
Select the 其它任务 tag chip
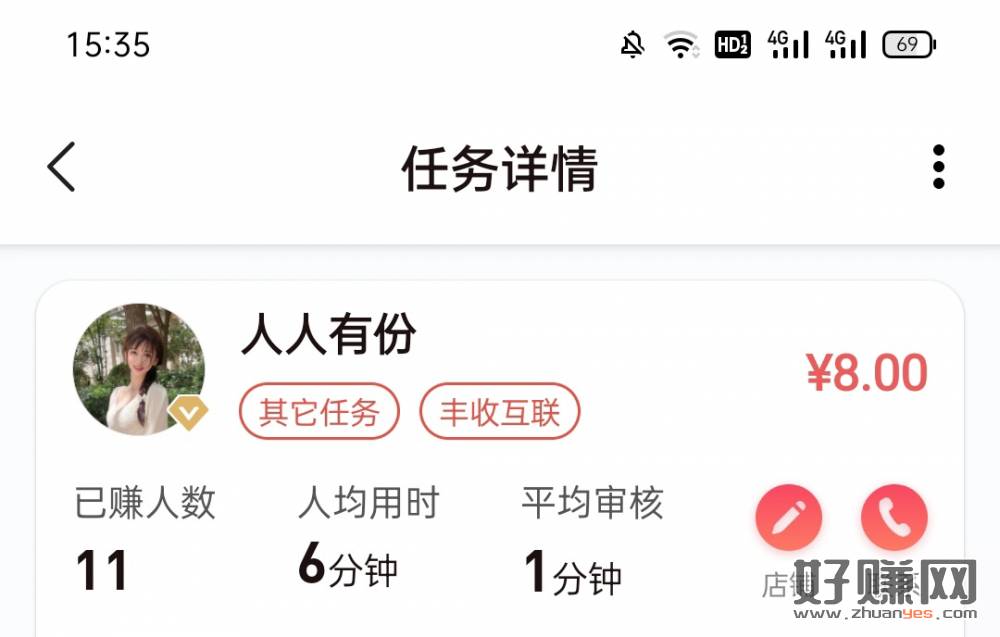[x=319, y=412]
